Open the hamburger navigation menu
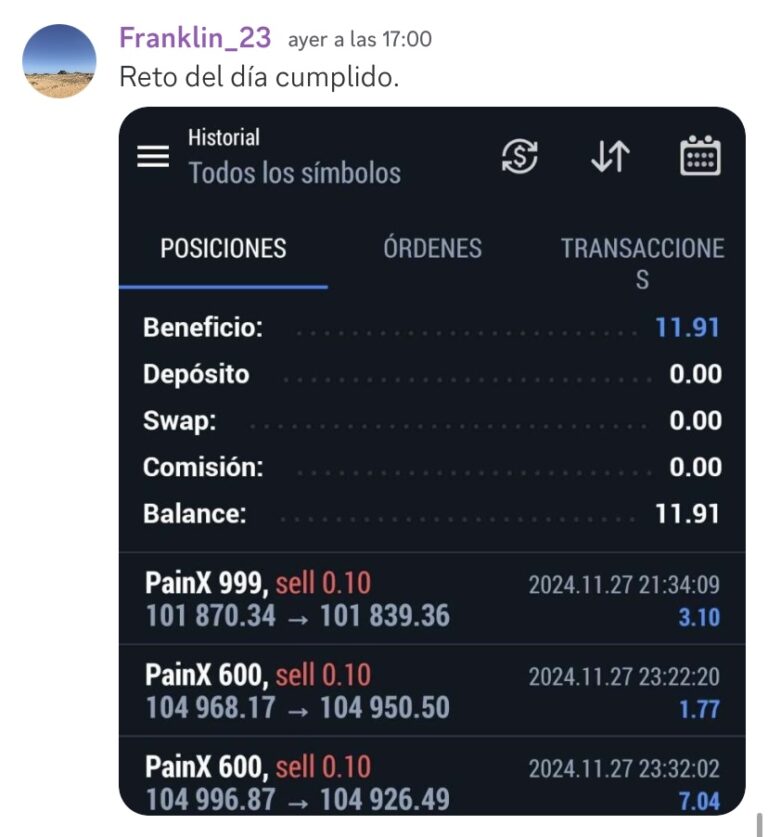The width and height of the screenshot is (768, 837). tap(151, 156)
